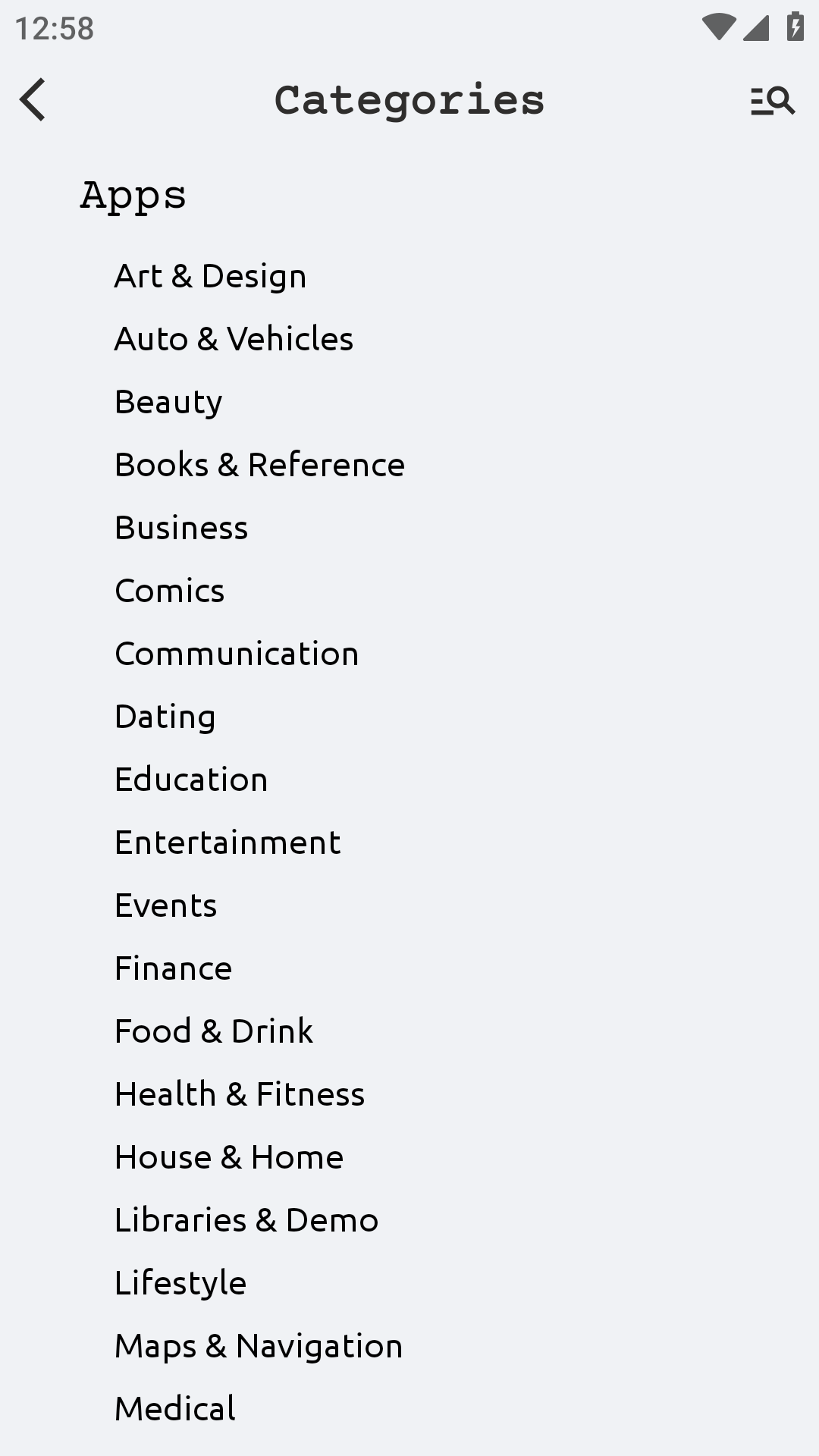This screenshot has height=1456, width=819.
Task: Open the Education category
Action: pyautogui.click(x=191, y=780)
